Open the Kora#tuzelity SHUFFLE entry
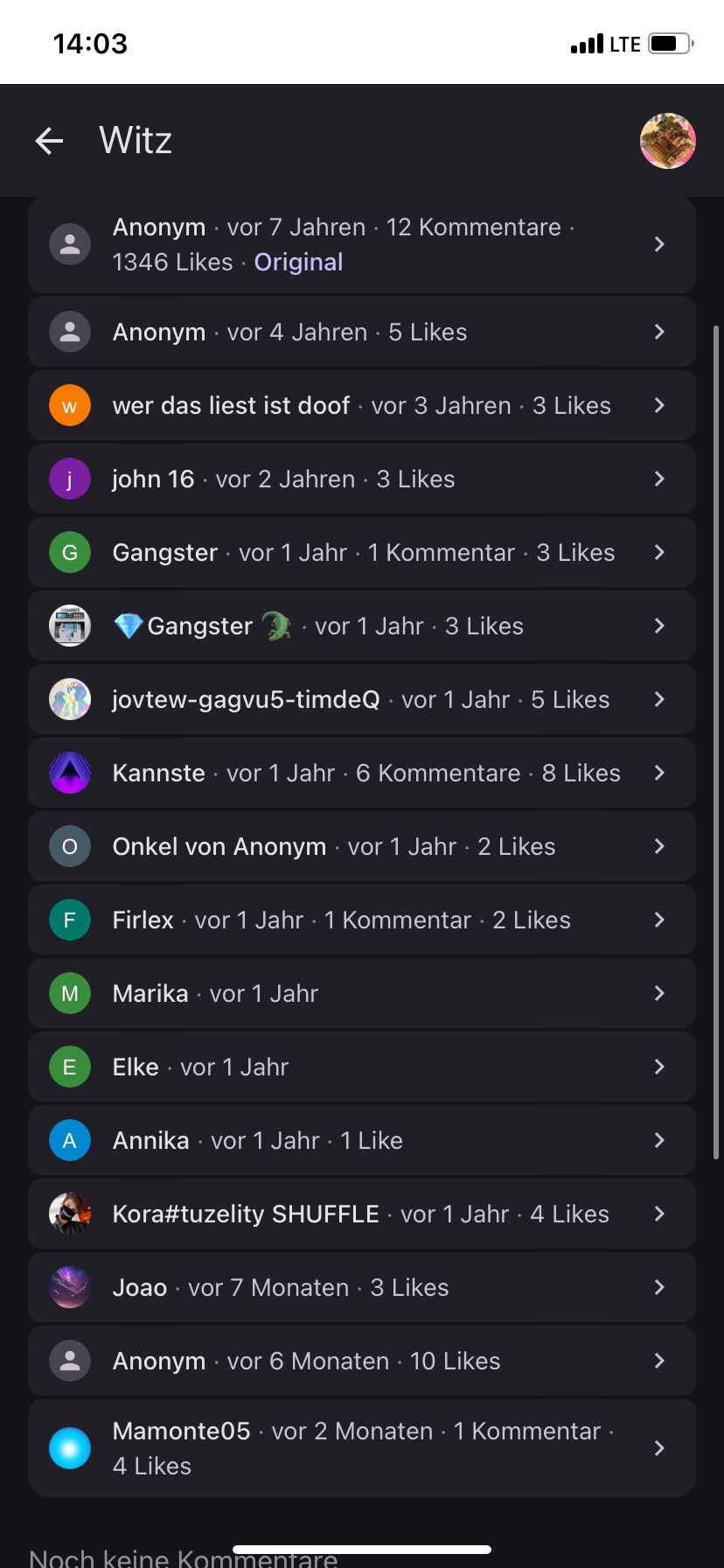 click(x=361, y=1214)
